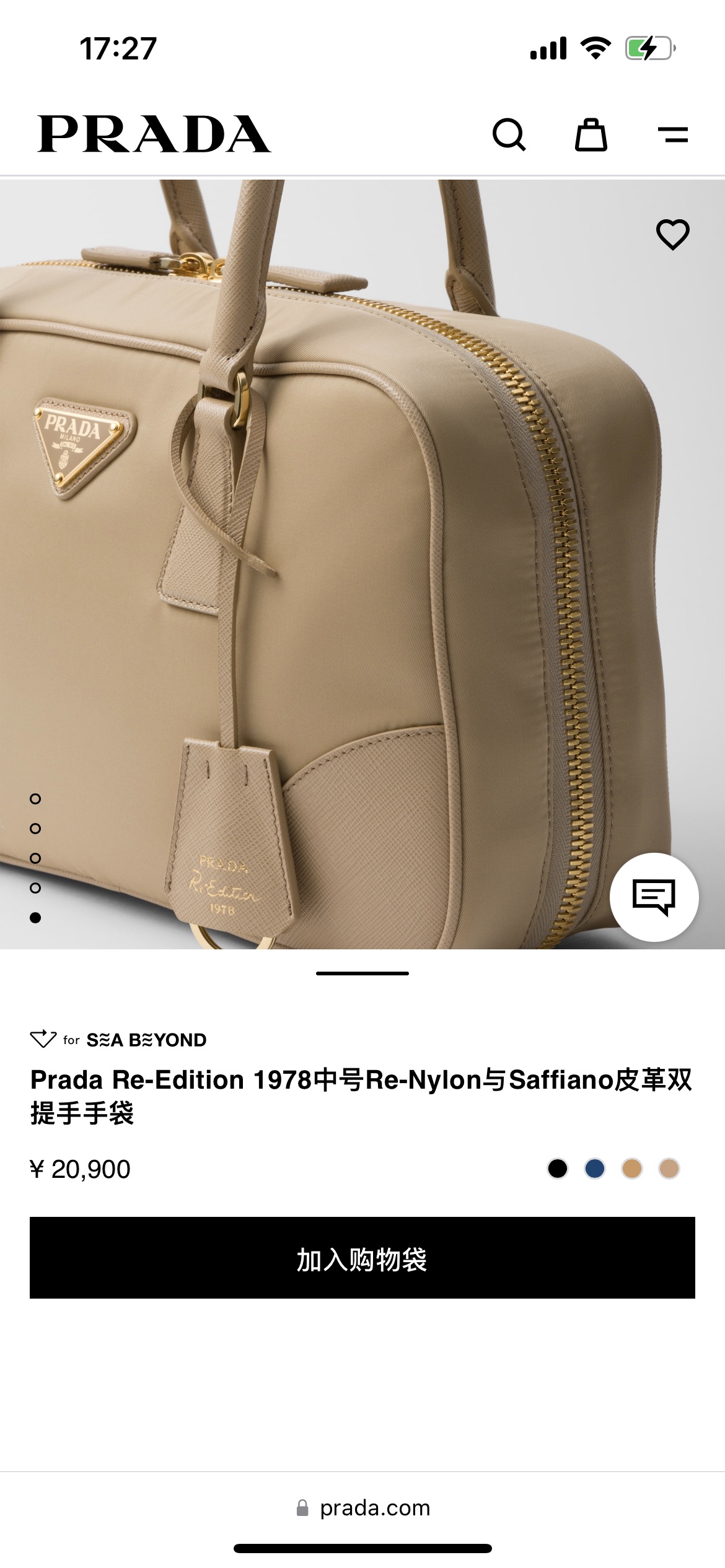Tap 加入购物袋 to add to bag
Viewport: 725px width, 1568px height.
point(362,1258)
